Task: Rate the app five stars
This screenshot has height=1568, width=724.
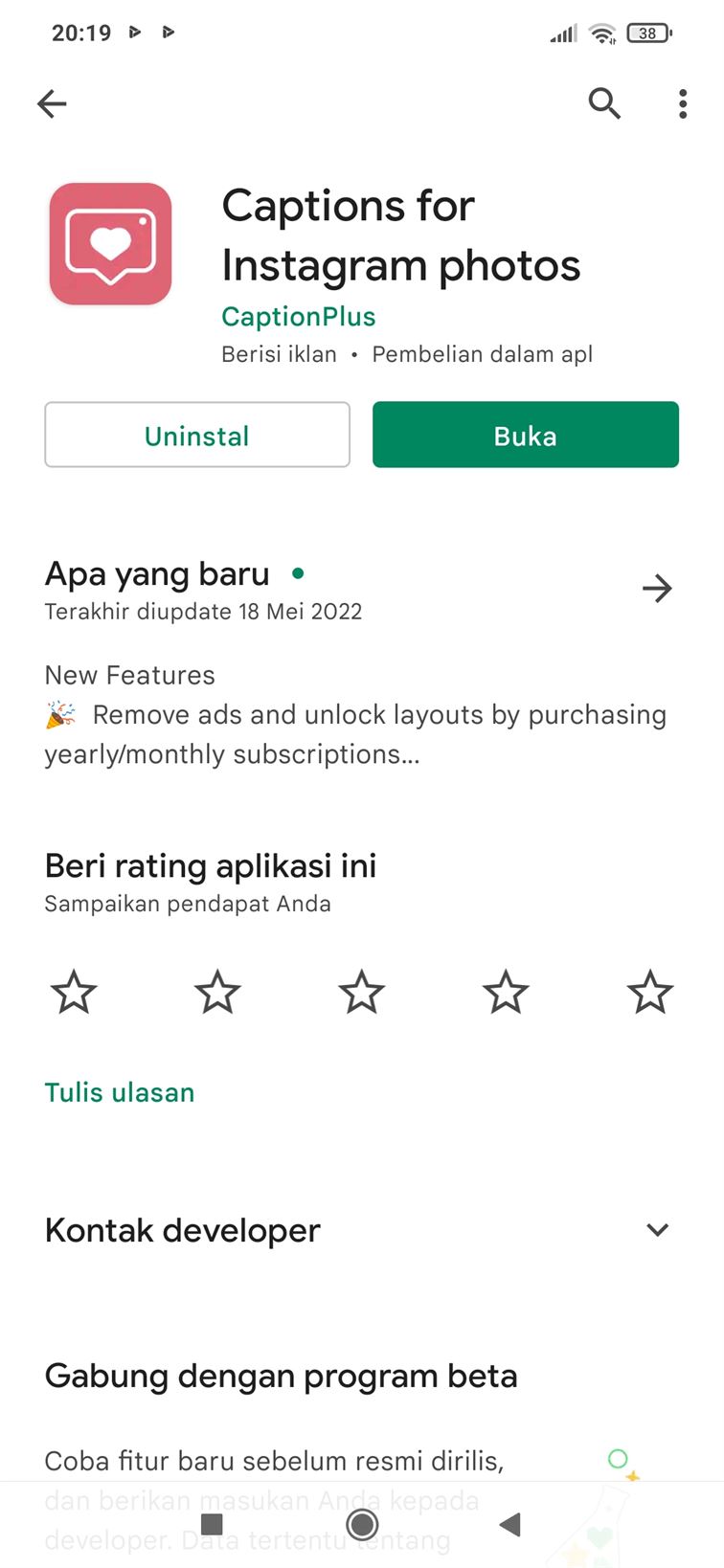Action: tap(650, 992)
